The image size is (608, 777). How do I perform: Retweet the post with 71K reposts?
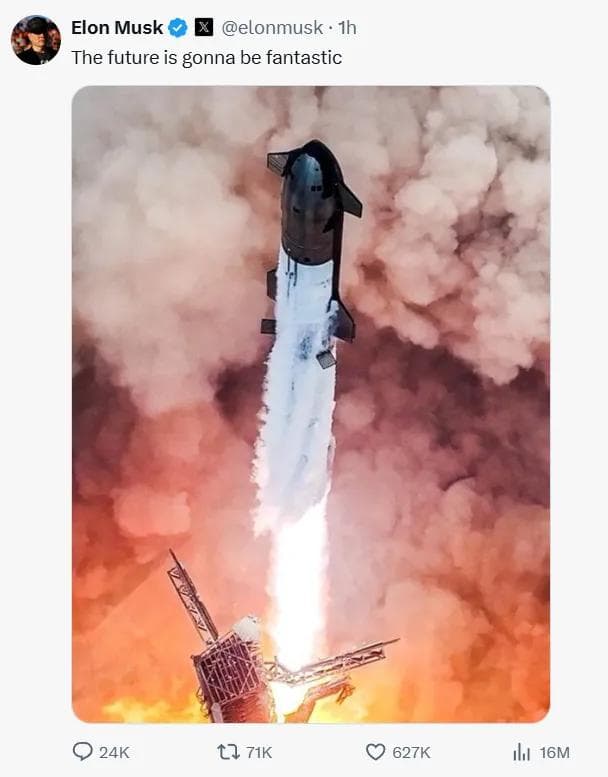click(226, 752)
